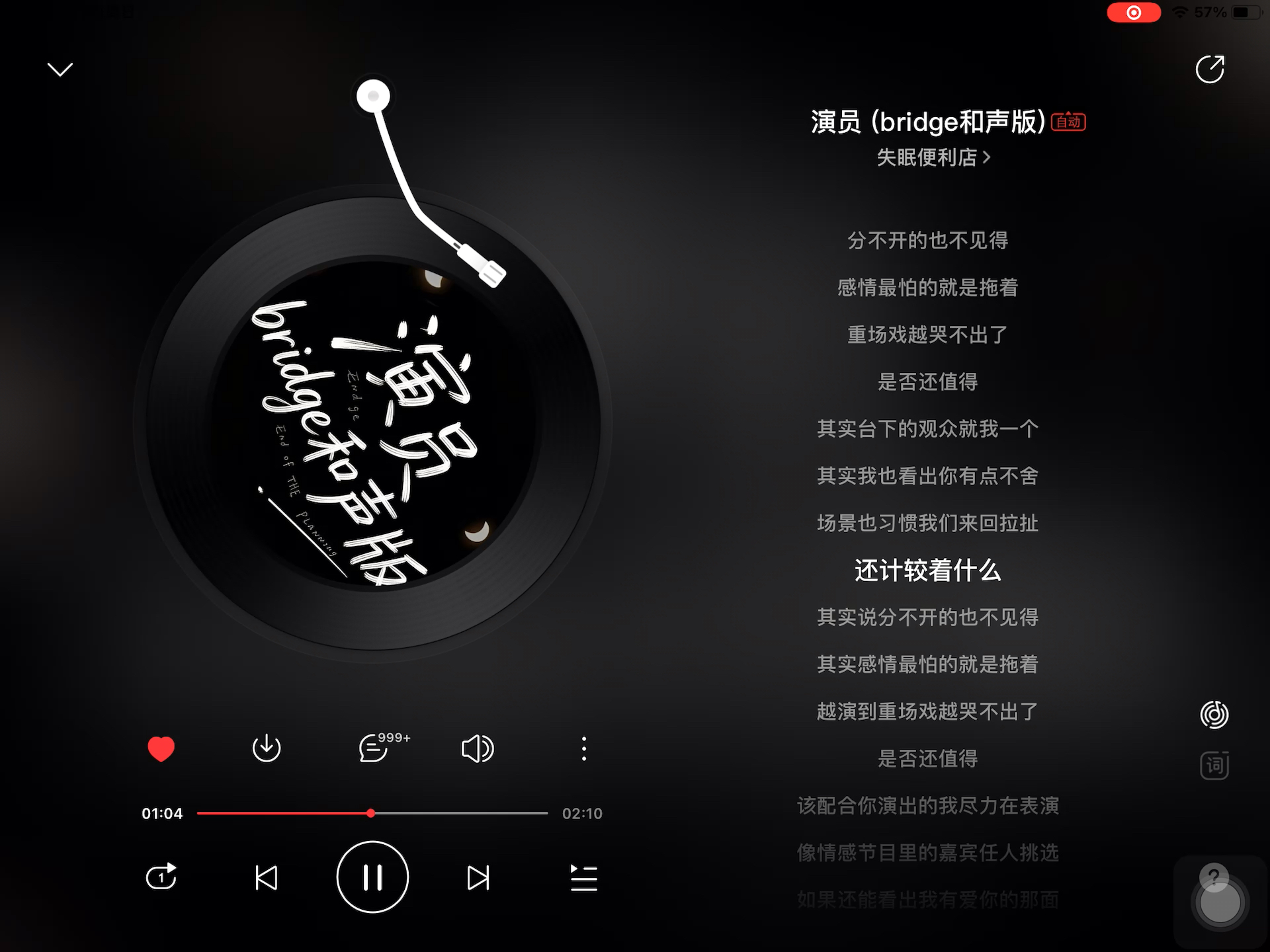
Task: Skip to the previous track
Action: click(x=267, y=877)
